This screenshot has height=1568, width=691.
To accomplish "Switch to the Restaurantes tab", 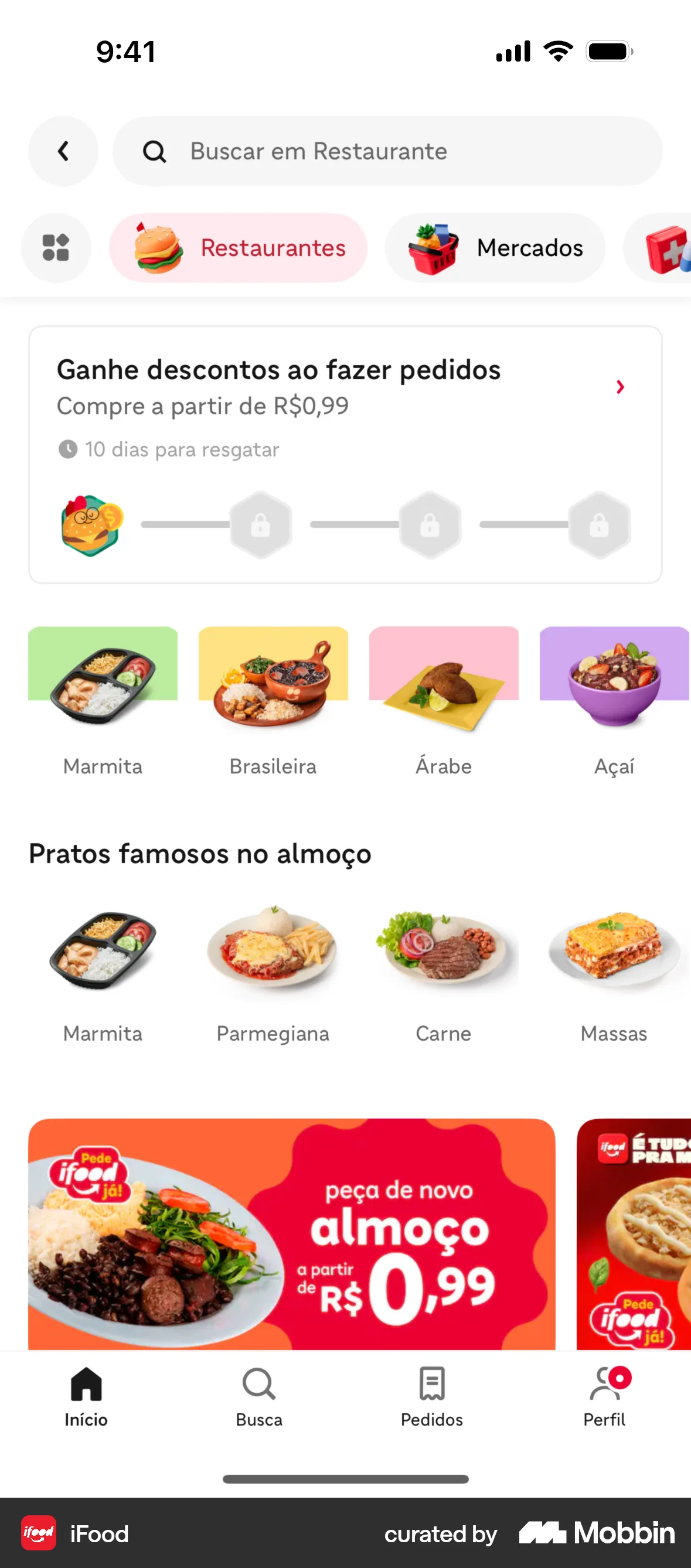I will (x=238, y=248).
